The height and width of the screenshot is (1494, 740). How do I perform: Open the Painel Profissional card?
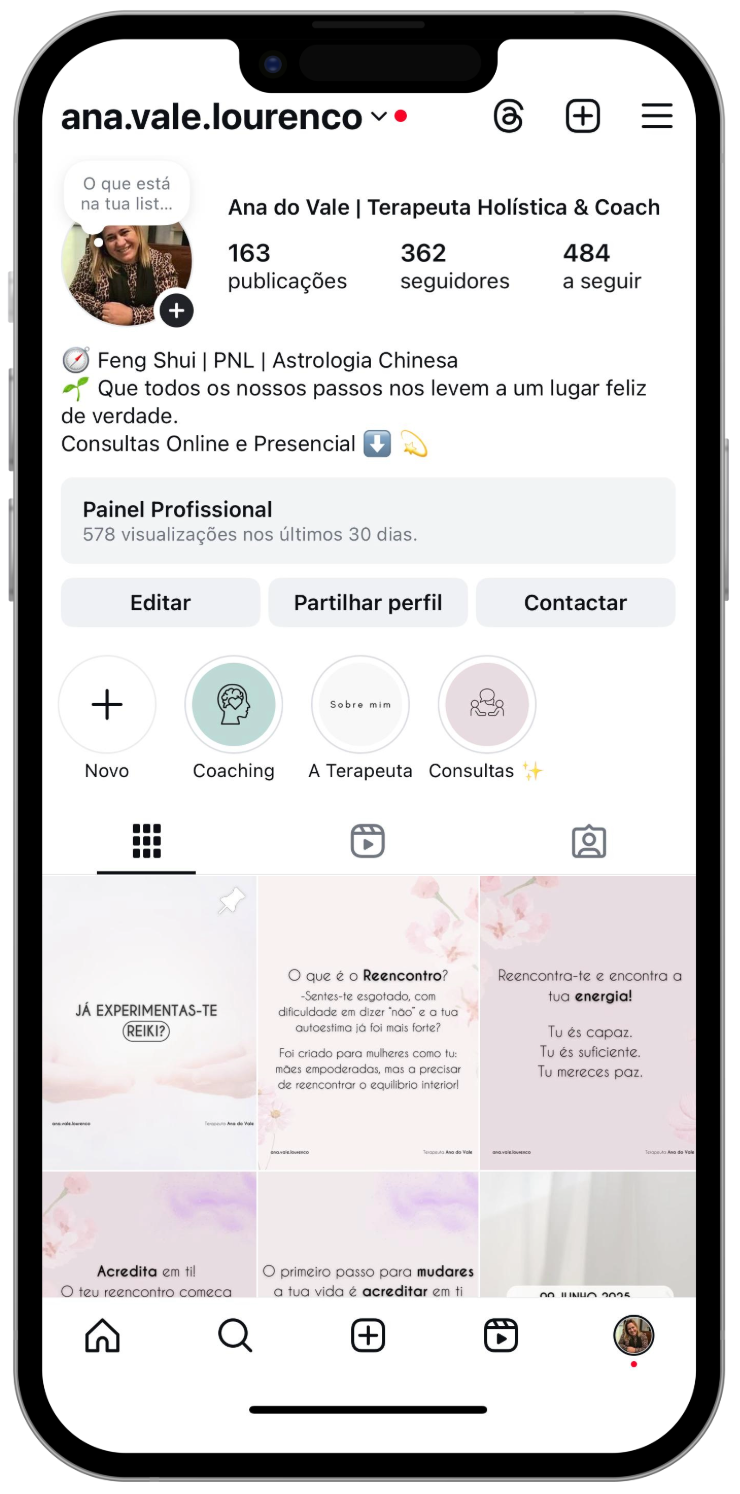pos(368,520)
